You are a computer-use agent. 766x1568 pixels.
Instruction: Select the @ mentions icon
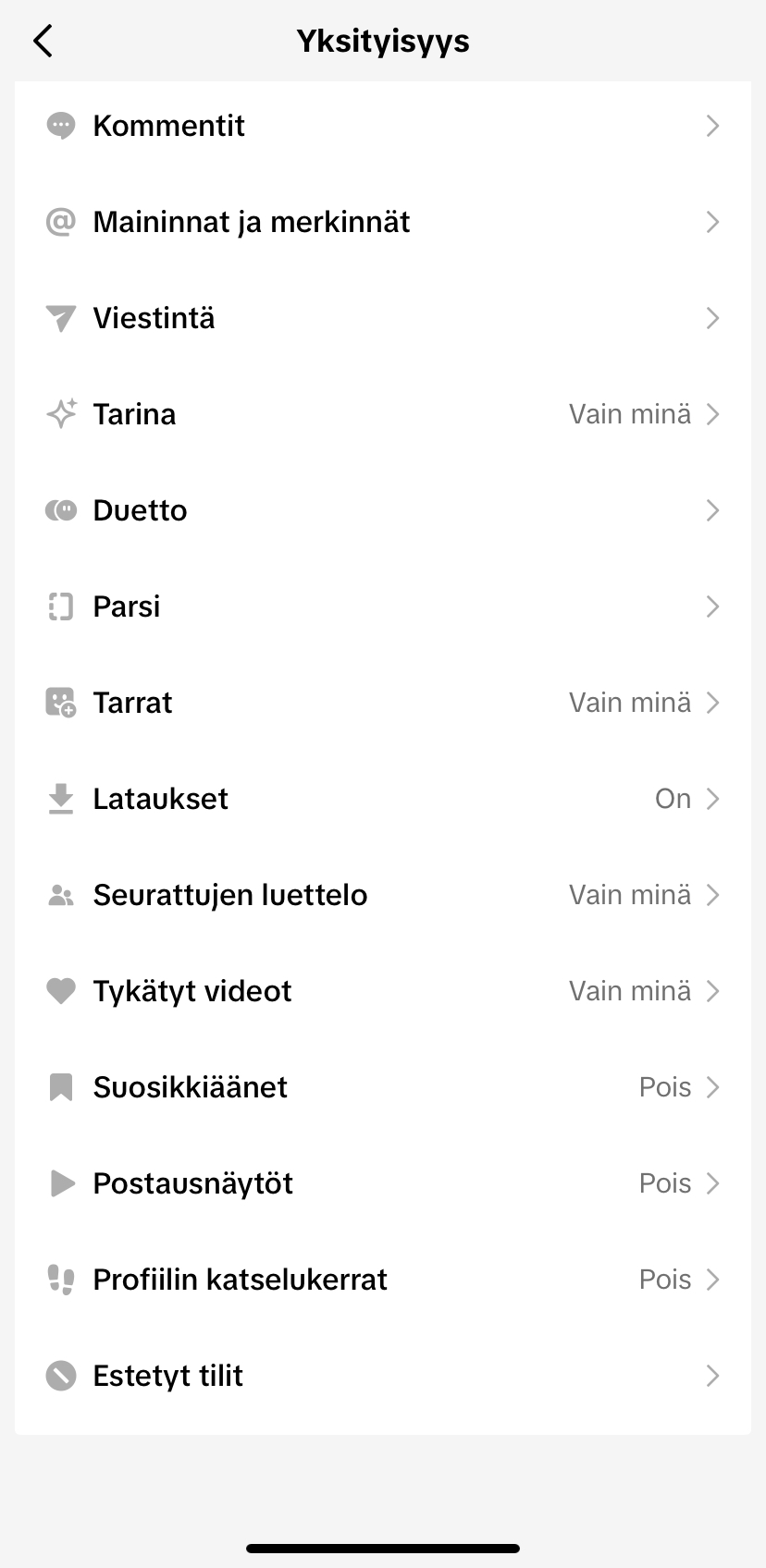pyautogui.click(x=60, y=222)
